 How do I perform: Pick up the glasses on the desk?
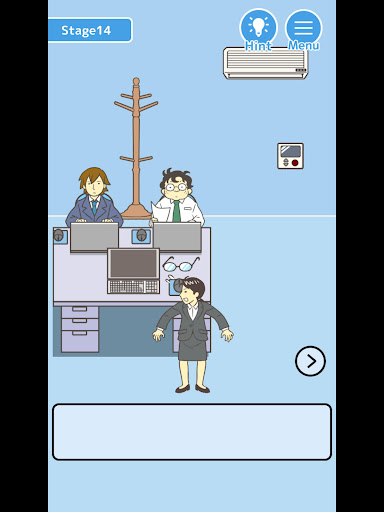[x=181, y=264]
